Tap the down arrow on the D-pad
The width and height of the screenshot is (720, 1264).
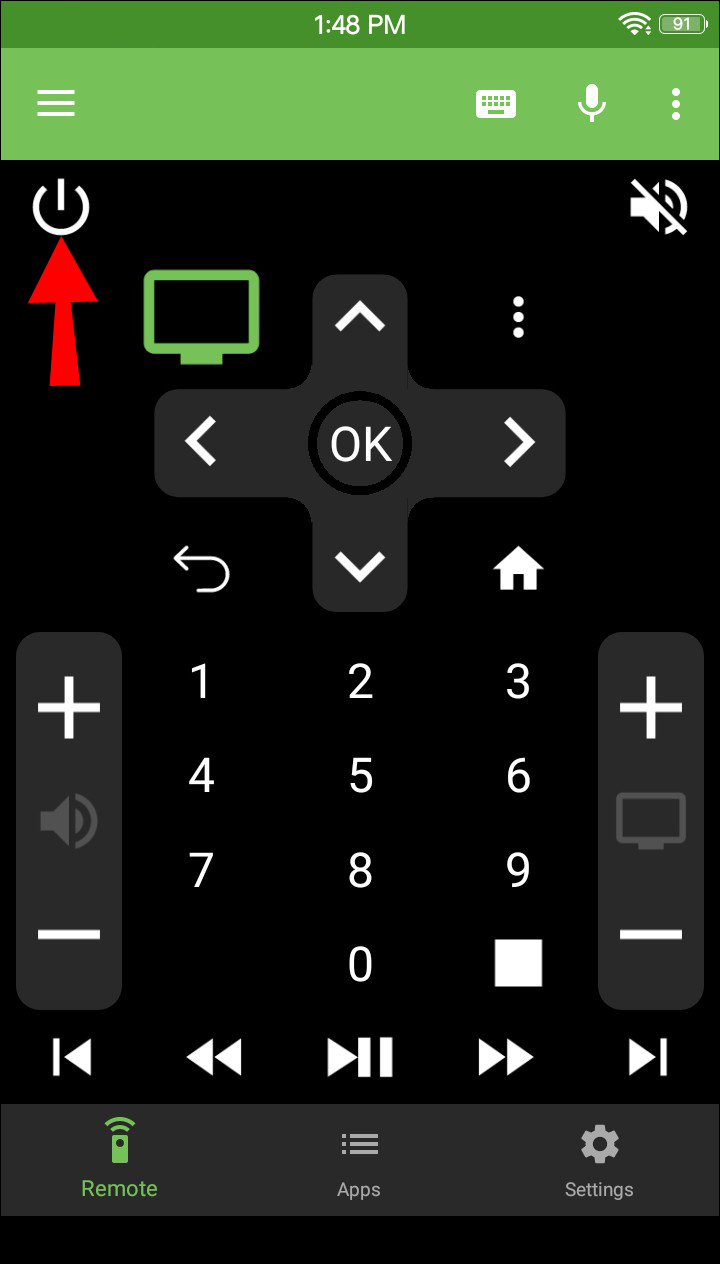coord(360,566)
